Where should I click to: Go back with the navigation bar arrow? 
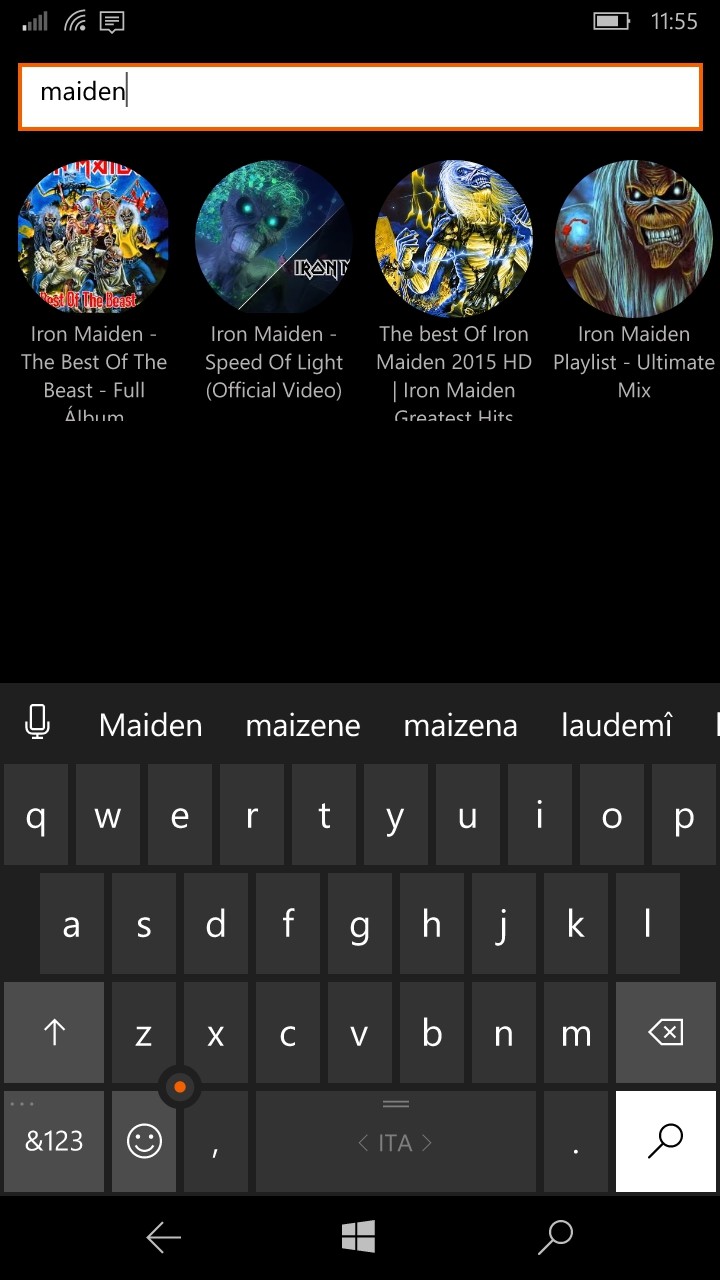[x=163, y=1238]
